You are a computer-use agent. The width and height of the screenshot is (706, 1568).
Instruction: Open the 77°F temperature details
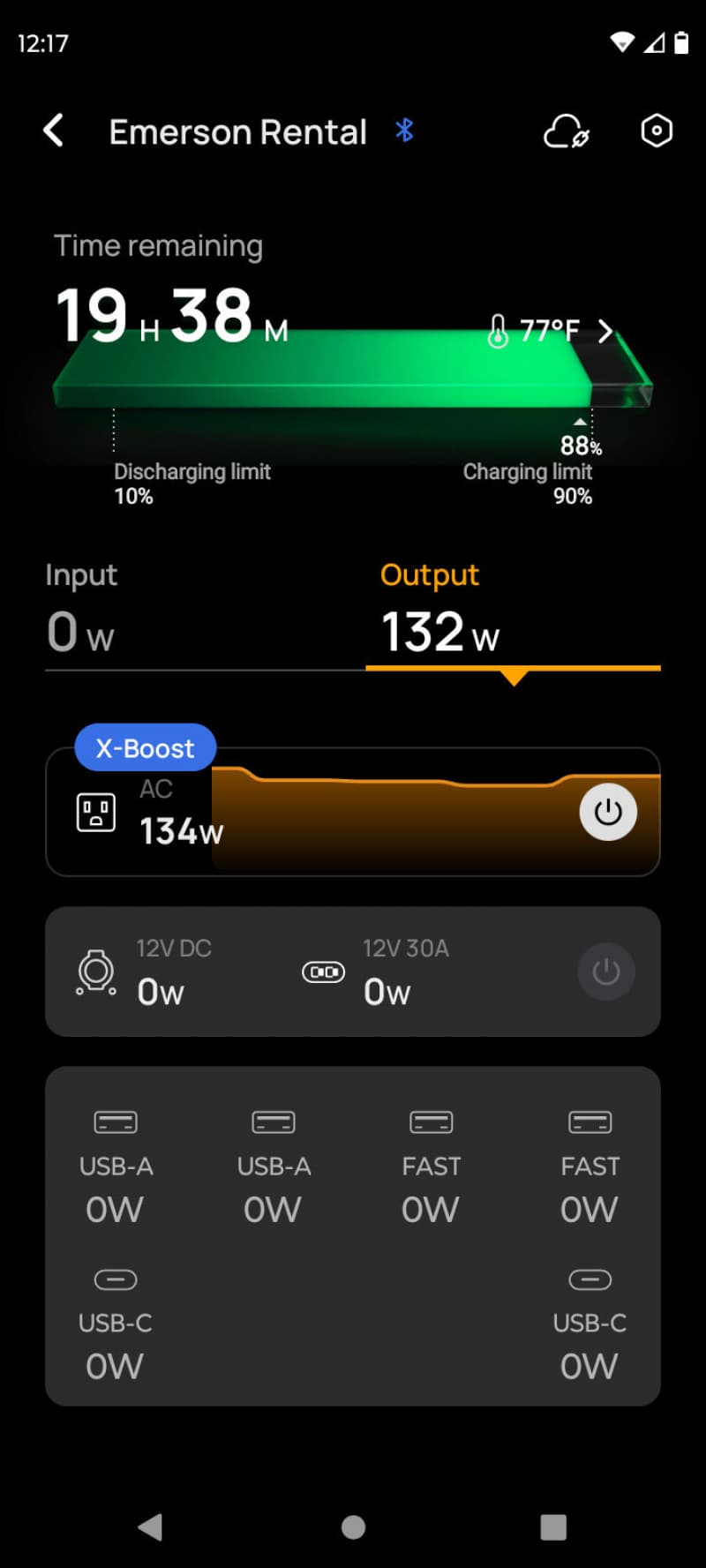551,332
